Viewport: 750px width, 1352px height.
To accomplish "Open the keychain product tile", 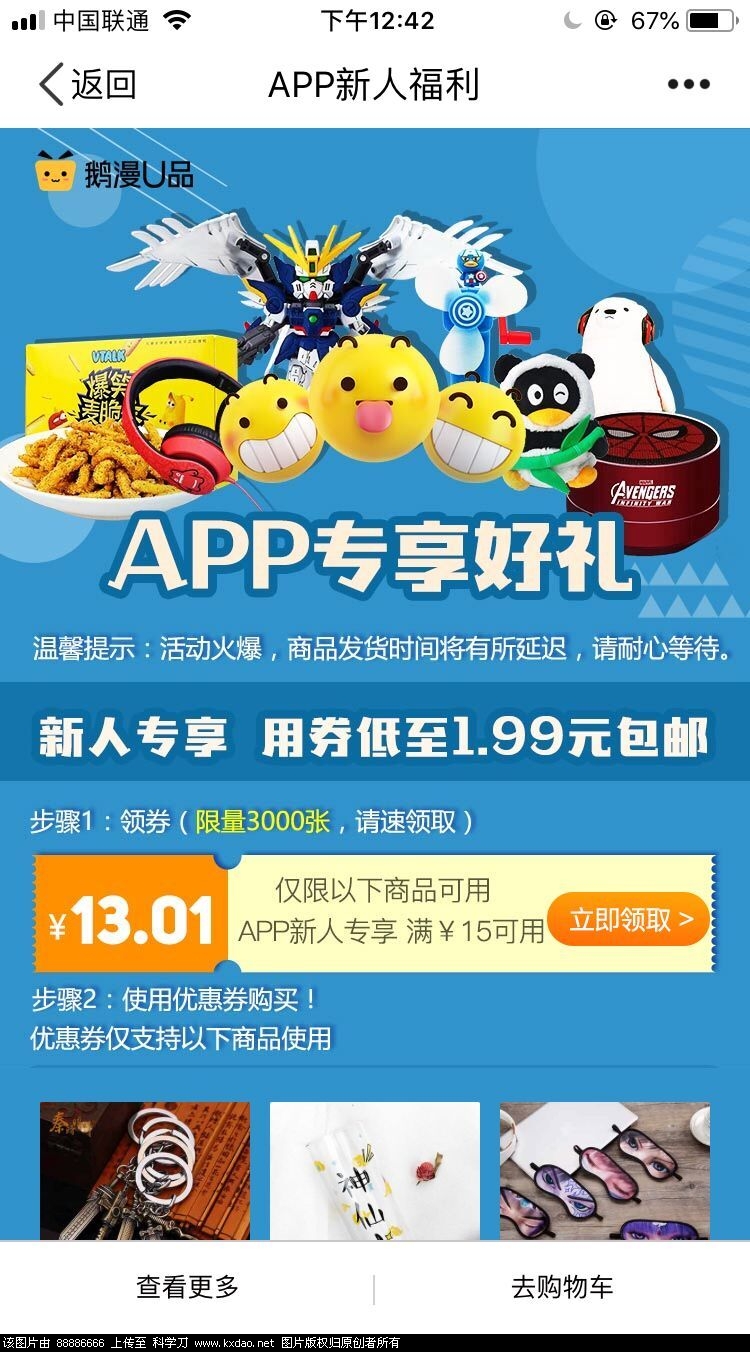I will pyautogui.click(x=145, y=1170).
